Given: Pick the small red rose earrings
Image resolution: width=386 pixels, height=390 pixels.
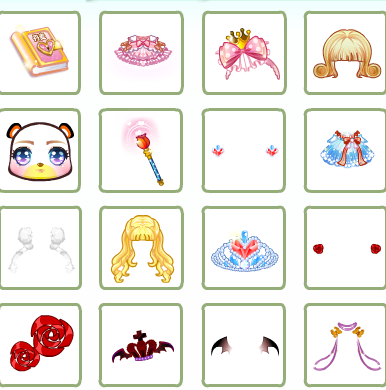Looking at the screenshot, I should coord(347,249).
